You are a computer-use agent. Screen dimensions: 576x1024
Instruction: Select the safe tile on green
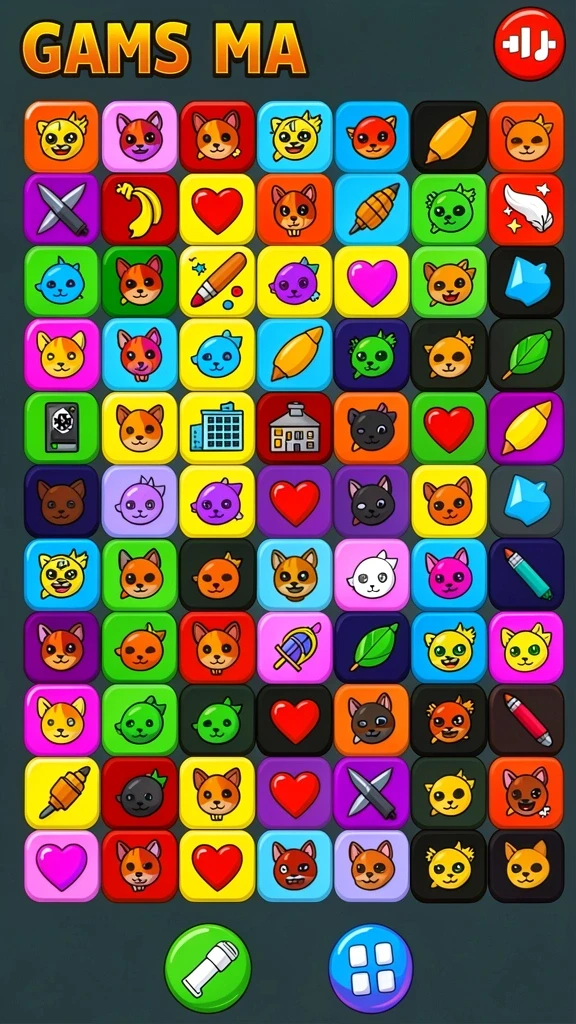pos(61,428)
